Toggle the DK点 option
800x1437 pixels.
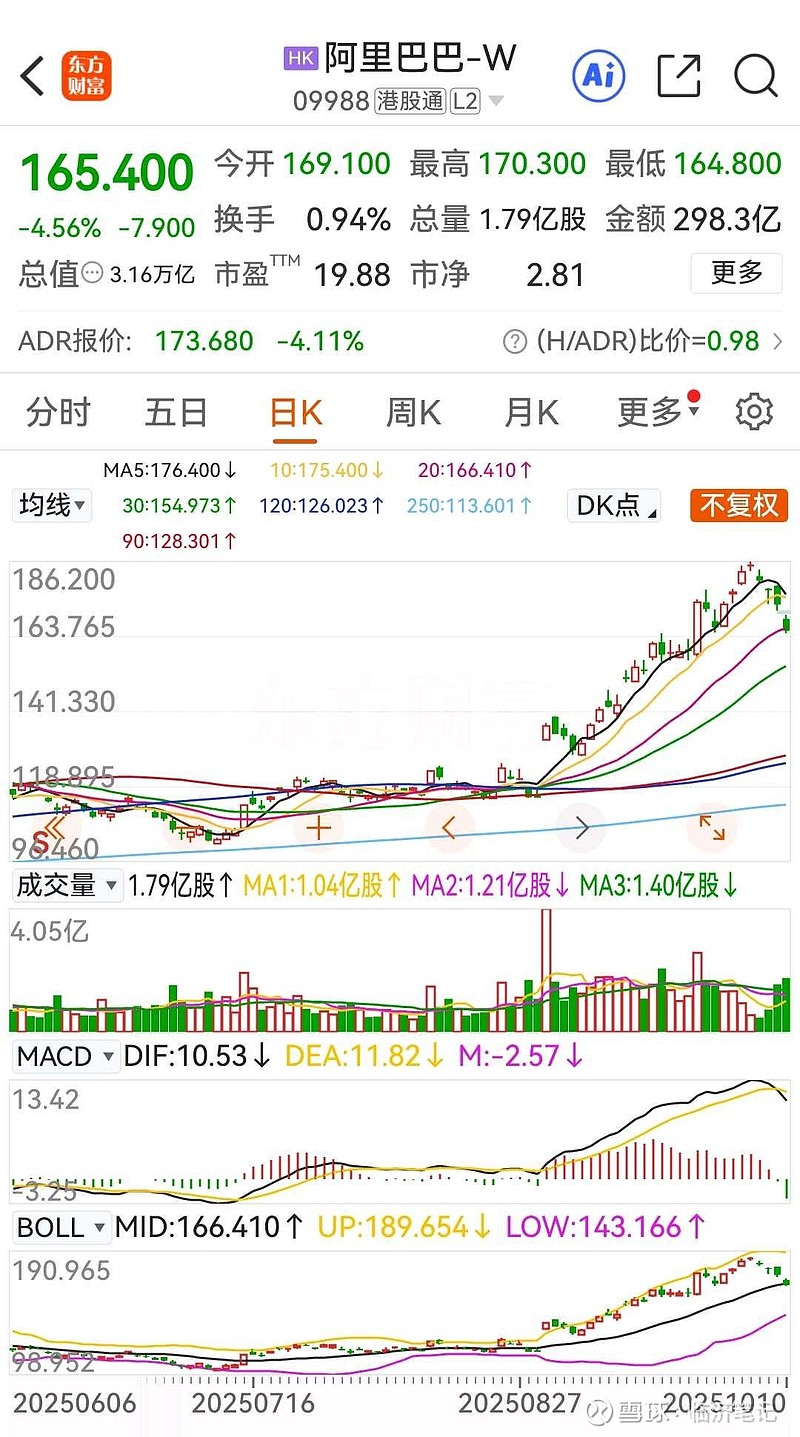pos(614,505)
